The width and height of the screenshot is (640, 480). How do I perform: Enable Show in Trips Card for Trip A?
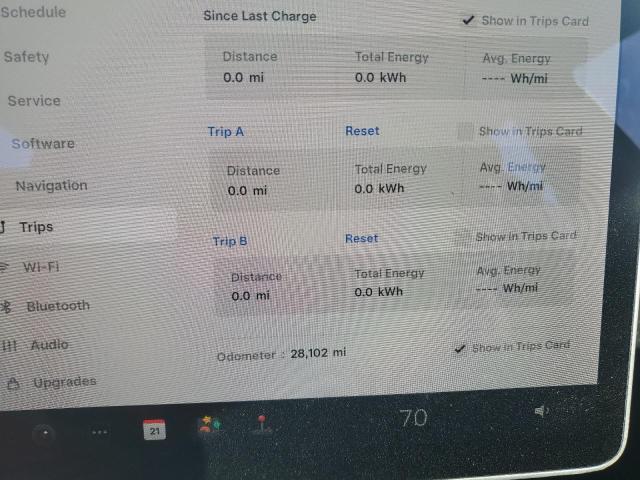coord(464,131)
